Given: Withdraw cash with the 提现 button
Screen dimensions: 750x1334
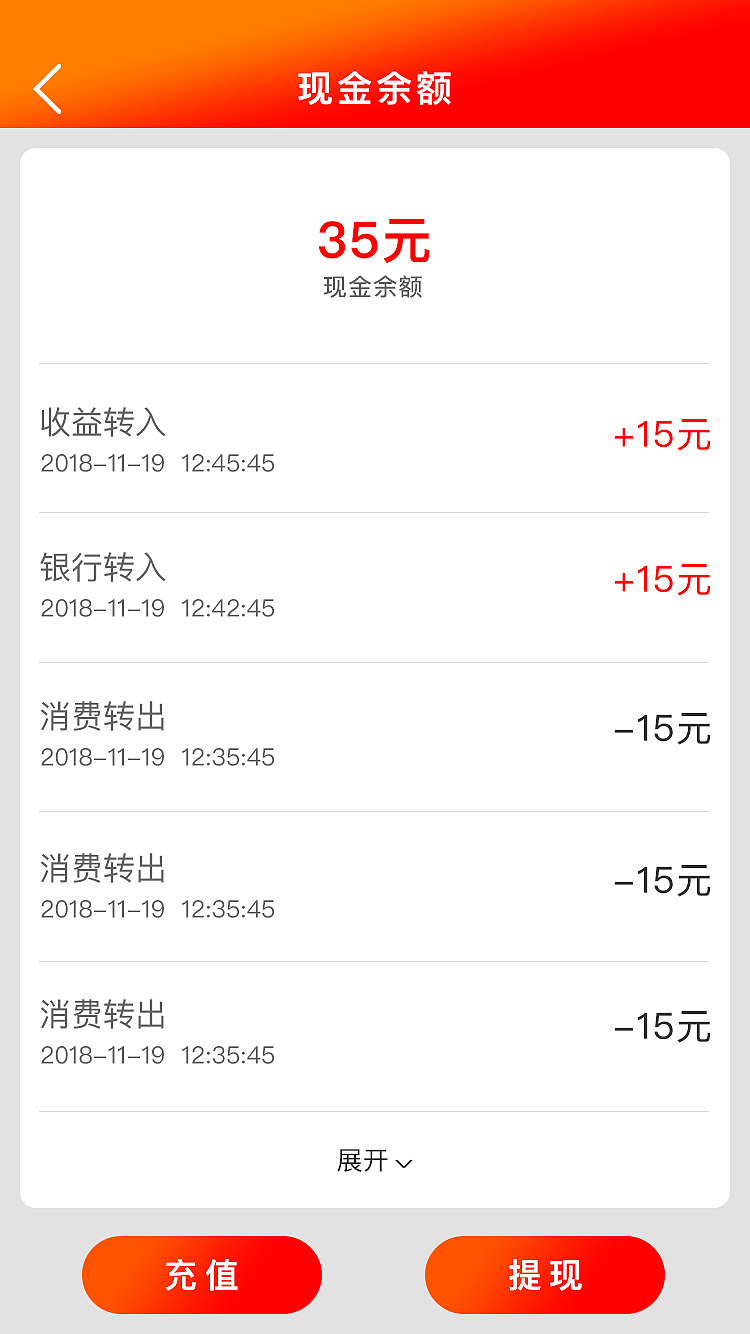Looking at the screenshot, I should 545,1275.
